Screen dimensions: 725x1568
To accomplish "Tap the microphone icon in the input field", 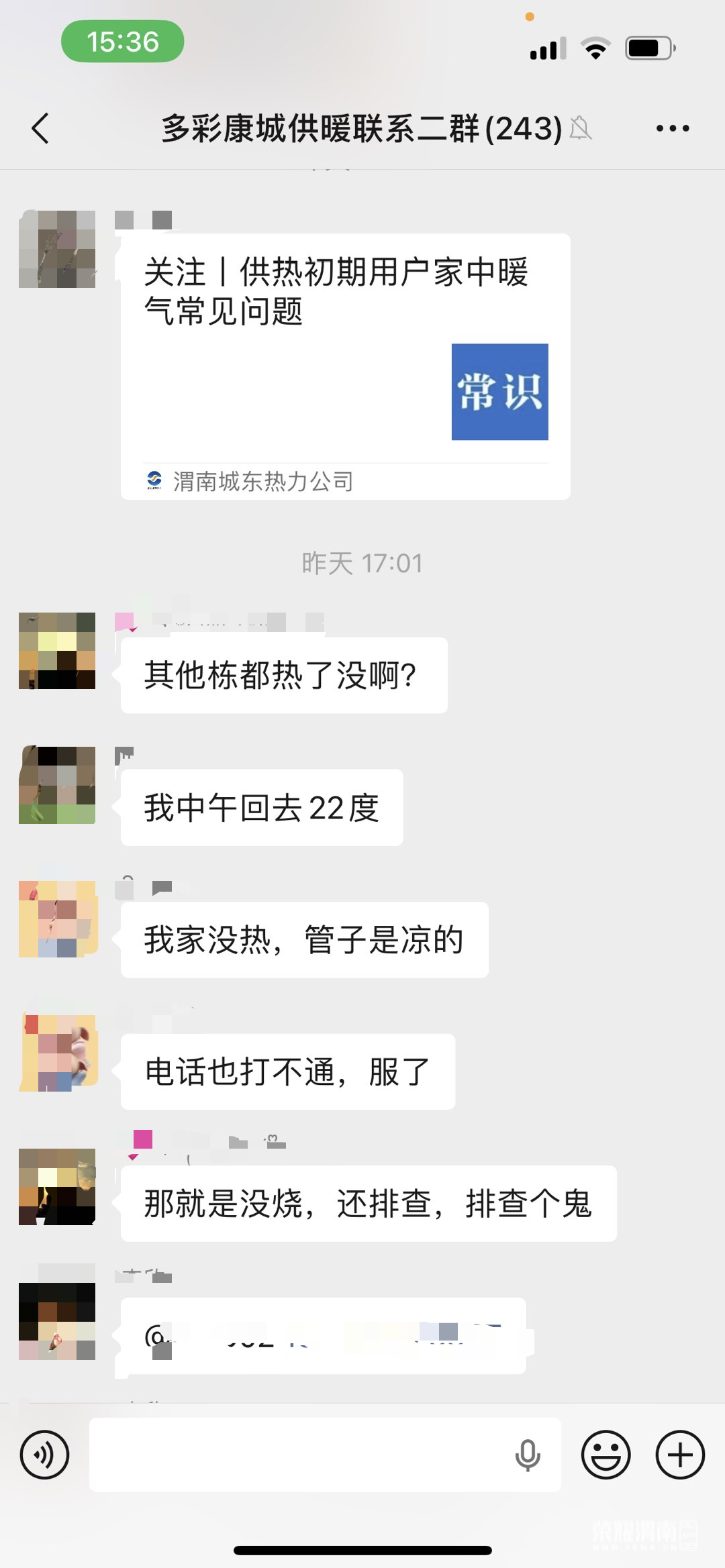I will [528, 1455].
